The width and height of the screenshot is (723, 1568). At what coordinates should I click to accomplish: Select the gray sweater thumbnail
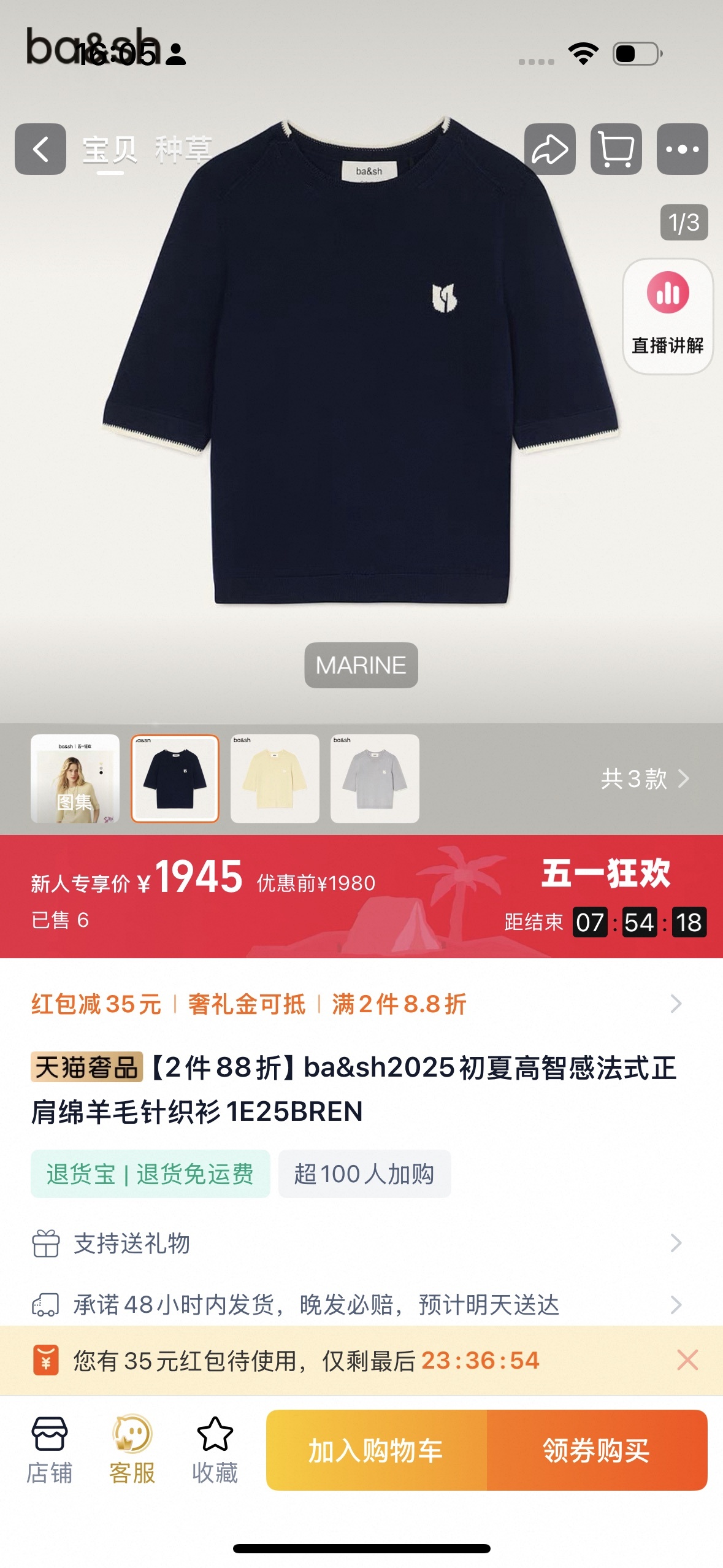click(x=375, y=778)
